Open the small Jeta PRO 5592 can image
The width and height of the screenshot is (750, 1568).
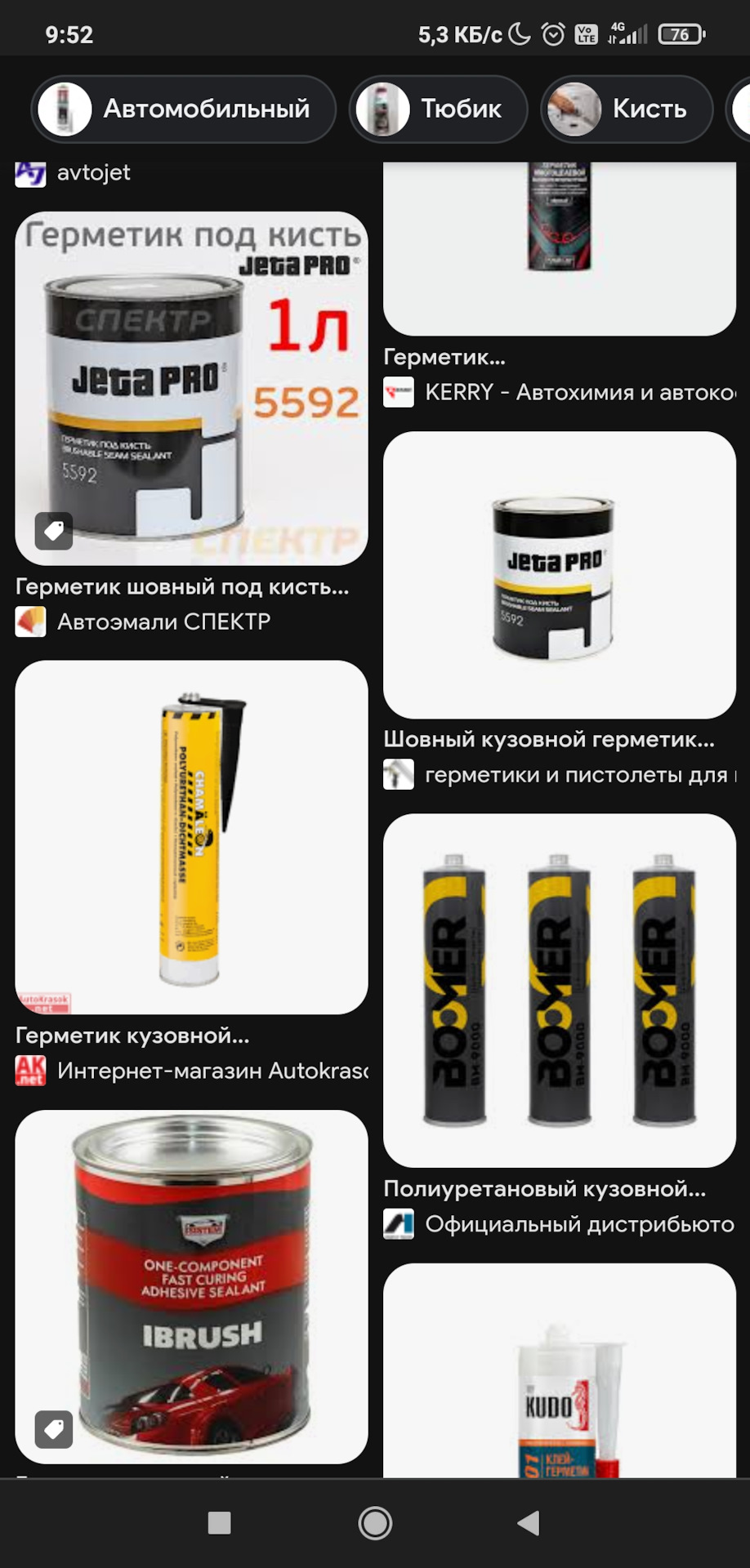559,575
